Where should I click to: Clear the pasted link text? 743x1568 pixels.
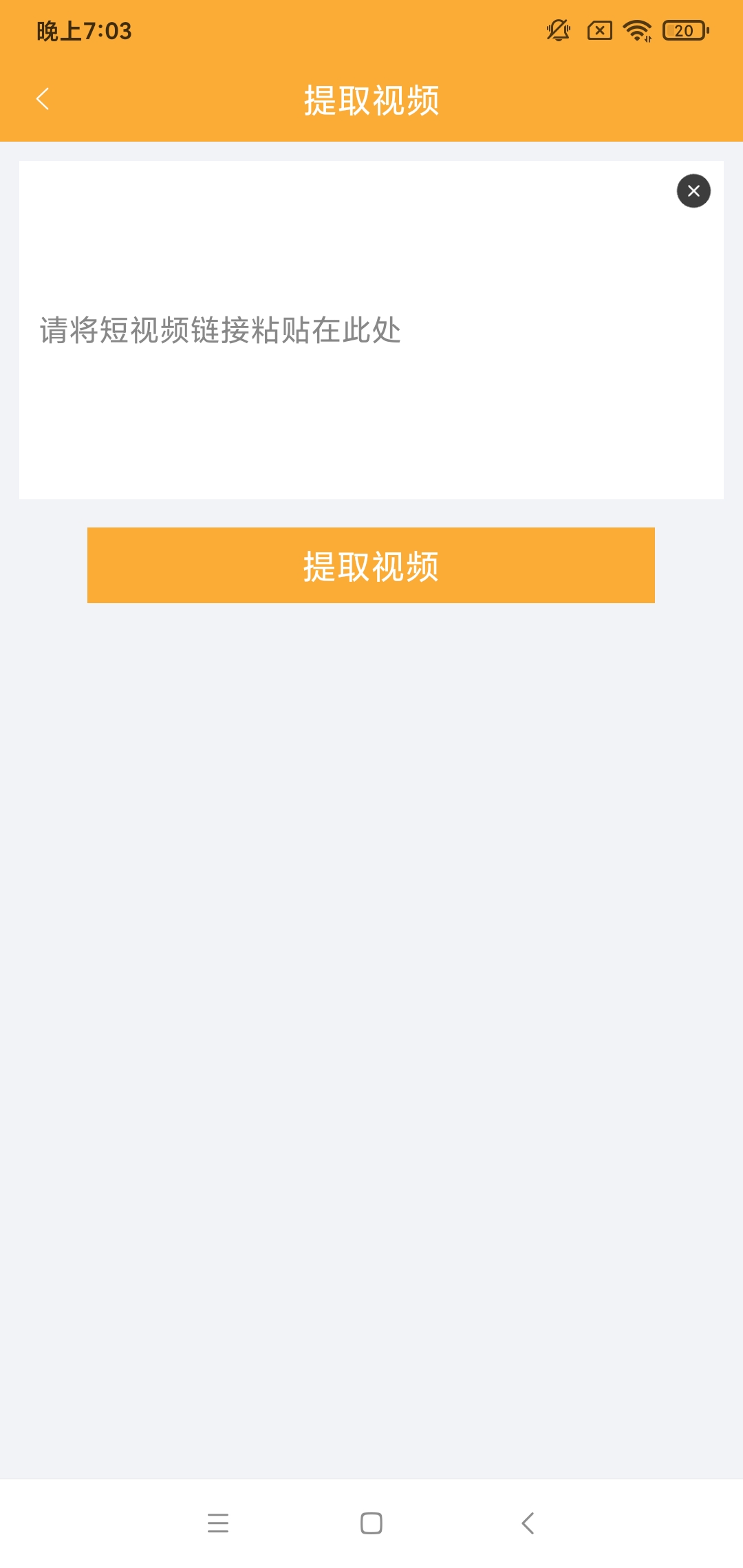point(693,191)
